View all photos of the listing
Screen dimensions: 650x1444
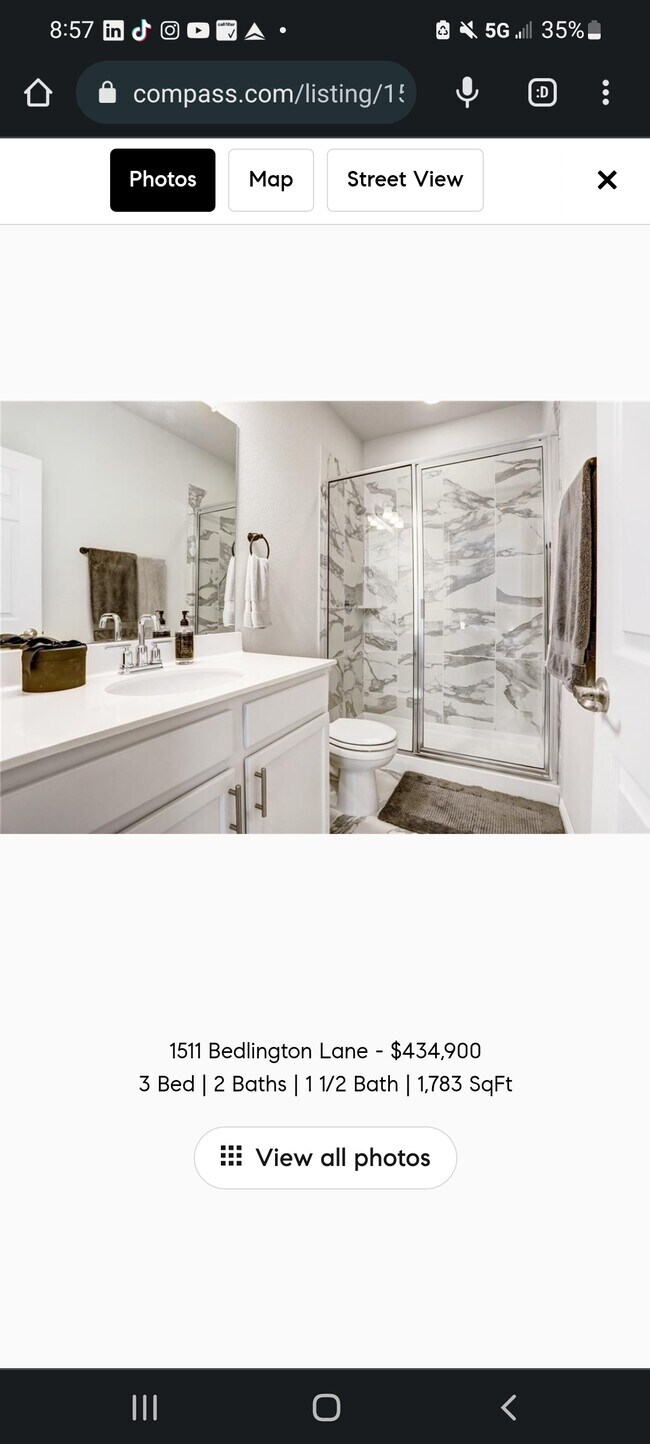(325, 1158)
